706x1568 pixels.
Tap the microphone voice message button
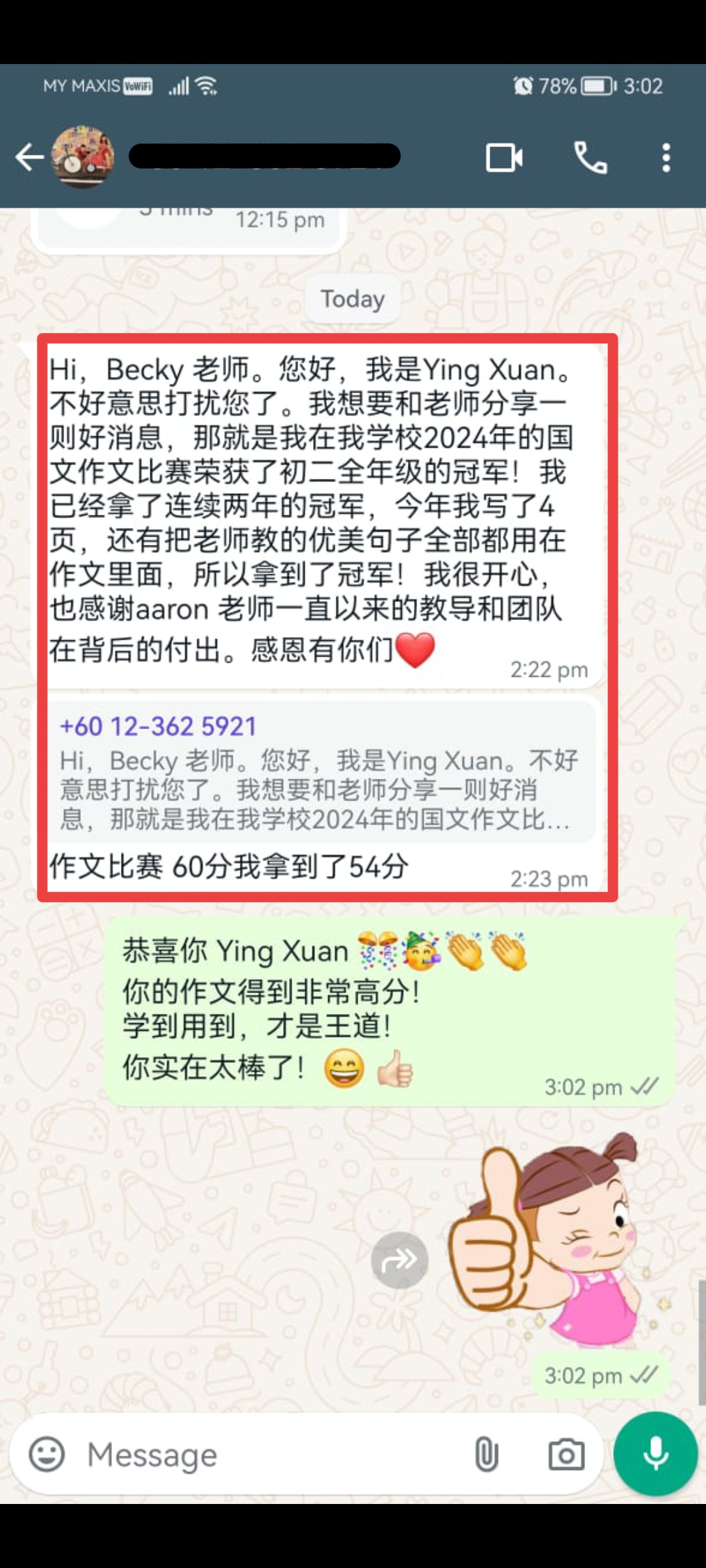click(x=655, y=1453)
